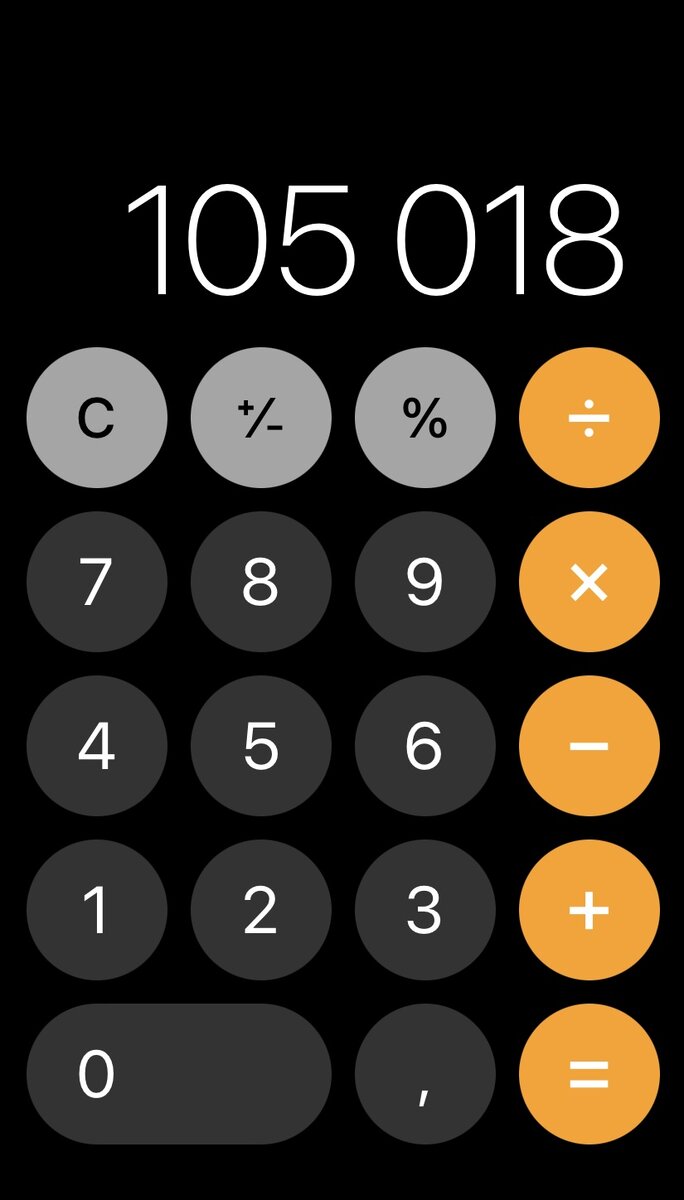Clear the display with the C key
This screenshot has width=684, height=1200.
(x=97, y=418)
